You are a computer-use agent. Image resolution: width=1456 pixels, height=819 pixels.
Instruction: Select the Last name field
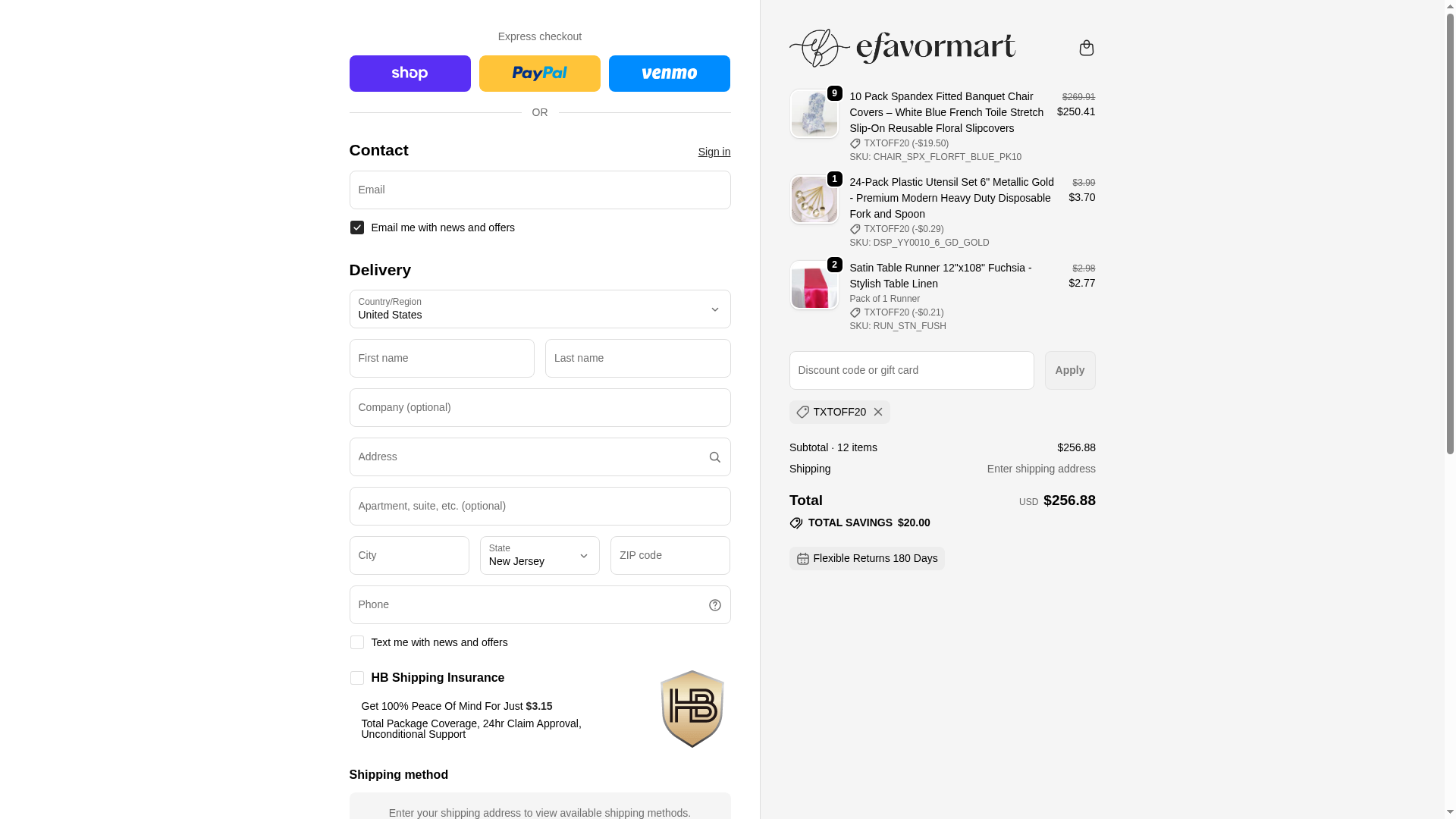click(x=637, y=358)
